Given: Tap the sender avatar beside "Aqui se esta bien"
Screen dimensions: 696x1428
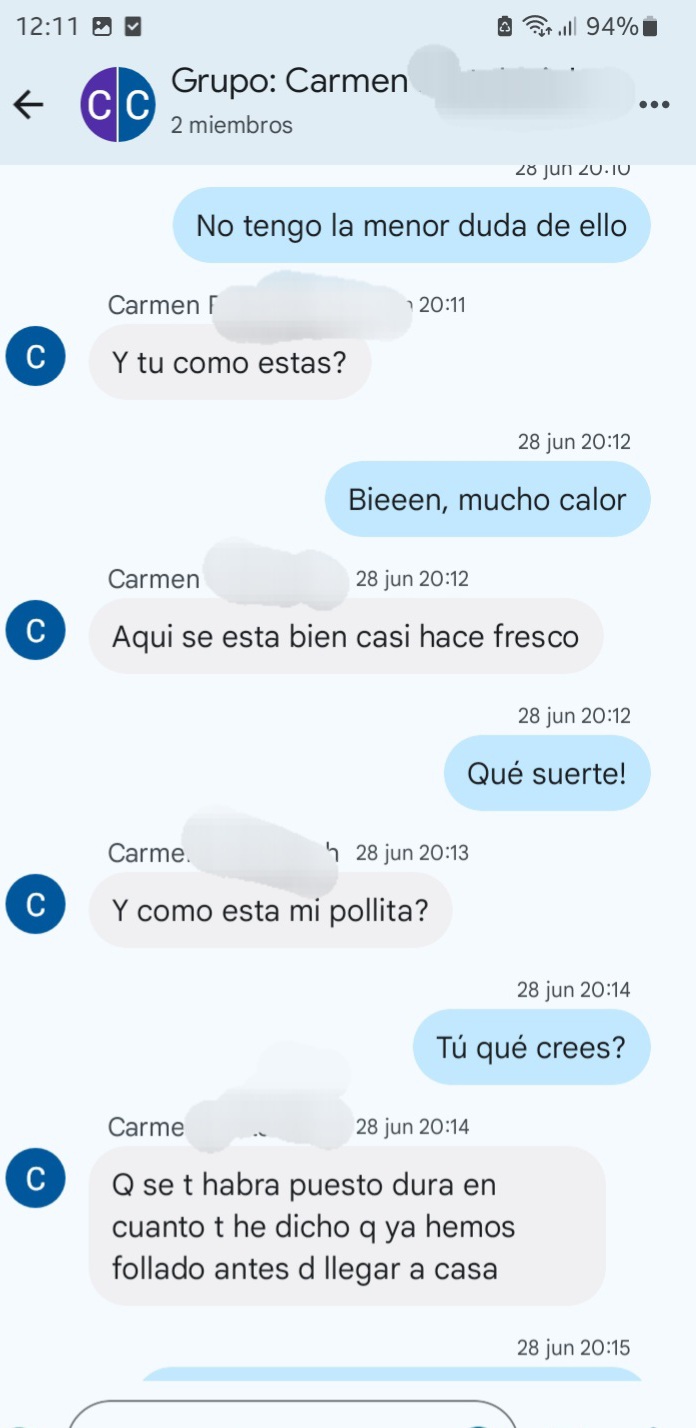Looking at the screenshot, I should tap(36, 632).
